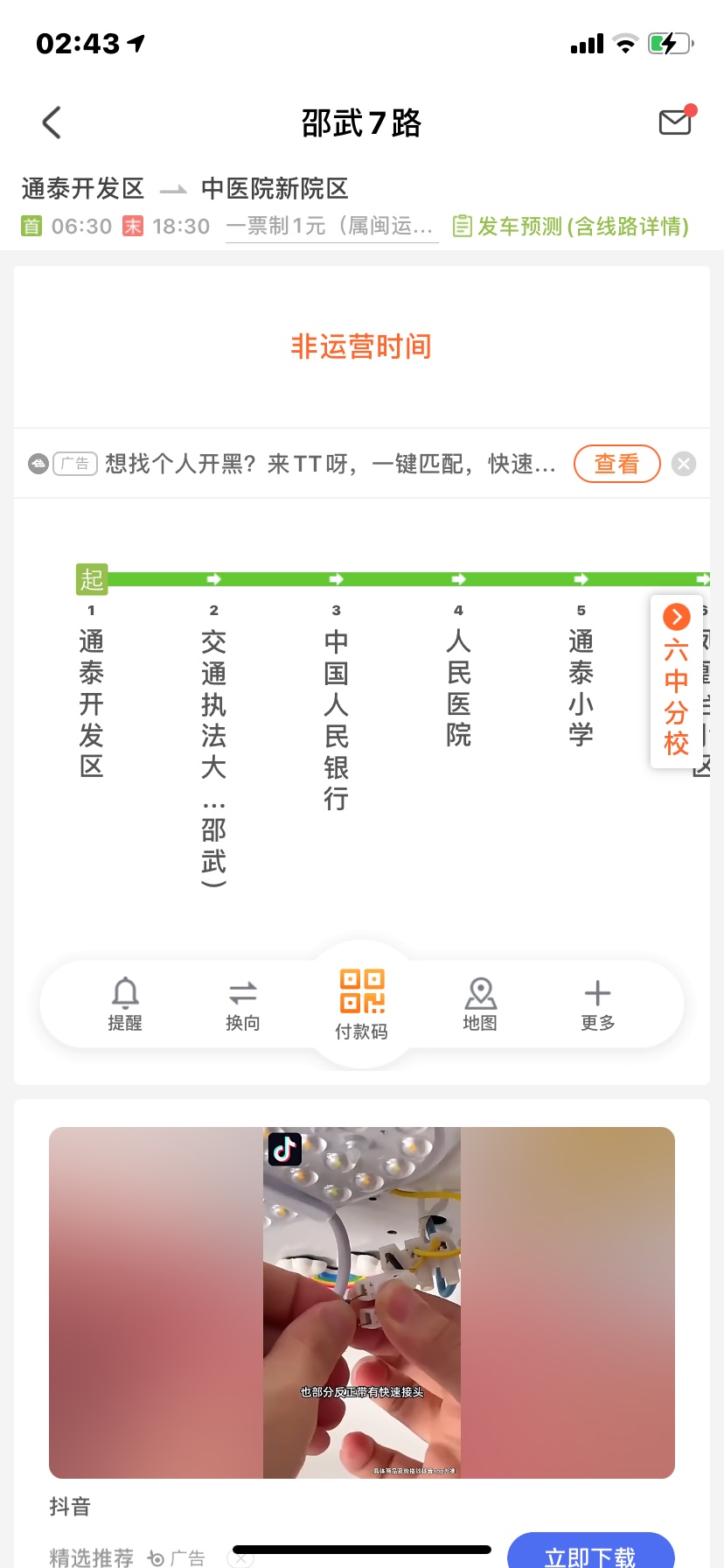Open 更多 options
This screenshot has width=724, height=1568.
coord(598,1004)
